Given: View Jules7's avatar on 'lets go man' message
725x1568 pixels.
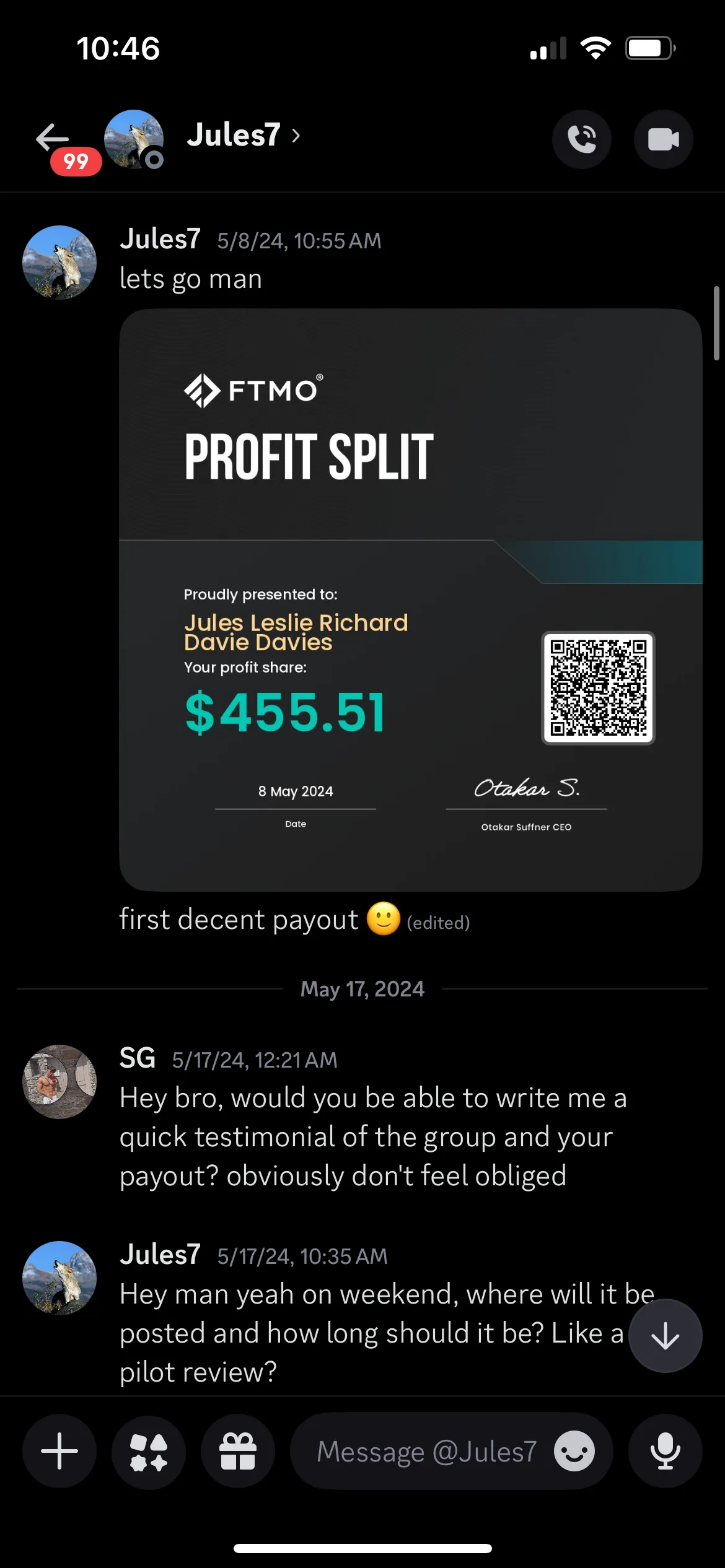Looking at the screenshot, I should tap(59, 263).
